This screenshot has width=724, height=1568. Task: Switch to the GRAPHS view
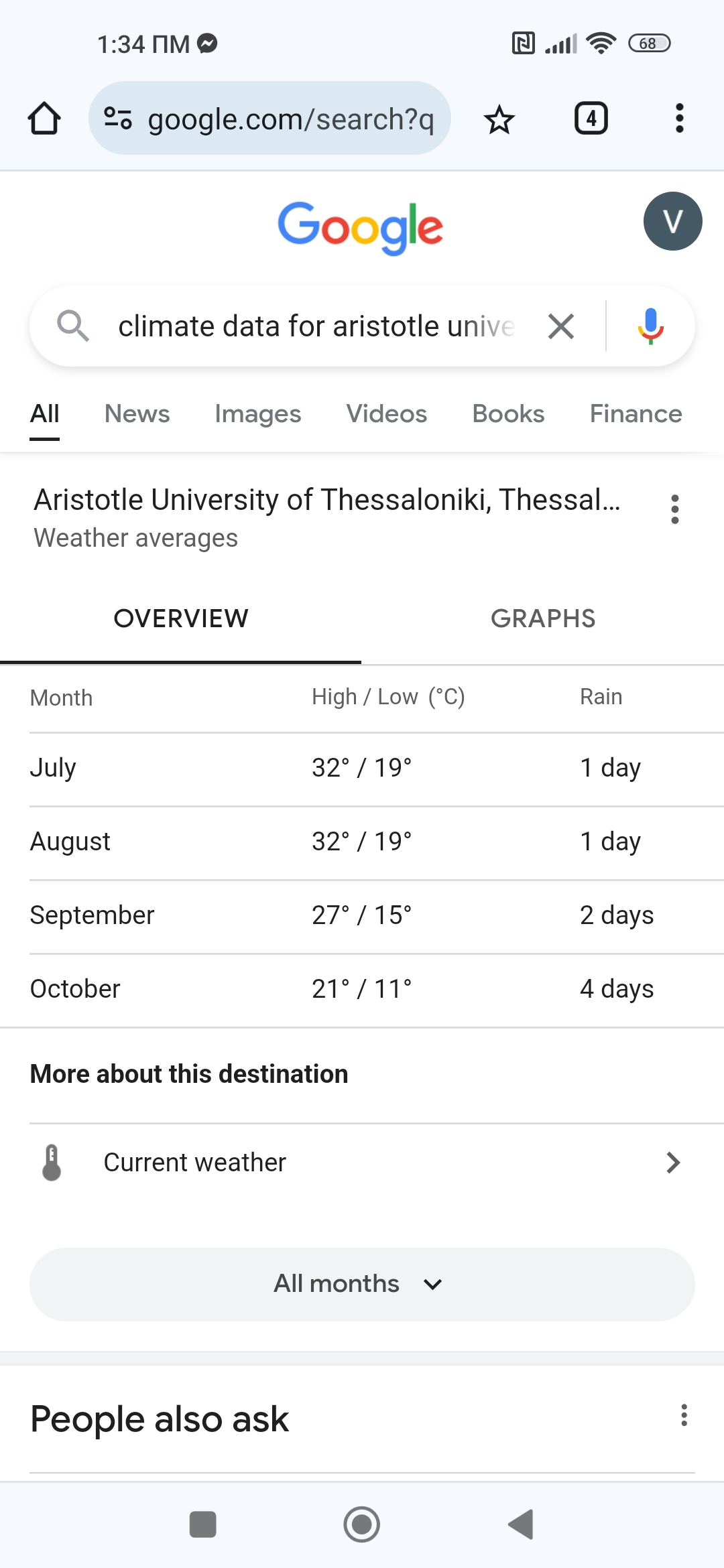542,618
